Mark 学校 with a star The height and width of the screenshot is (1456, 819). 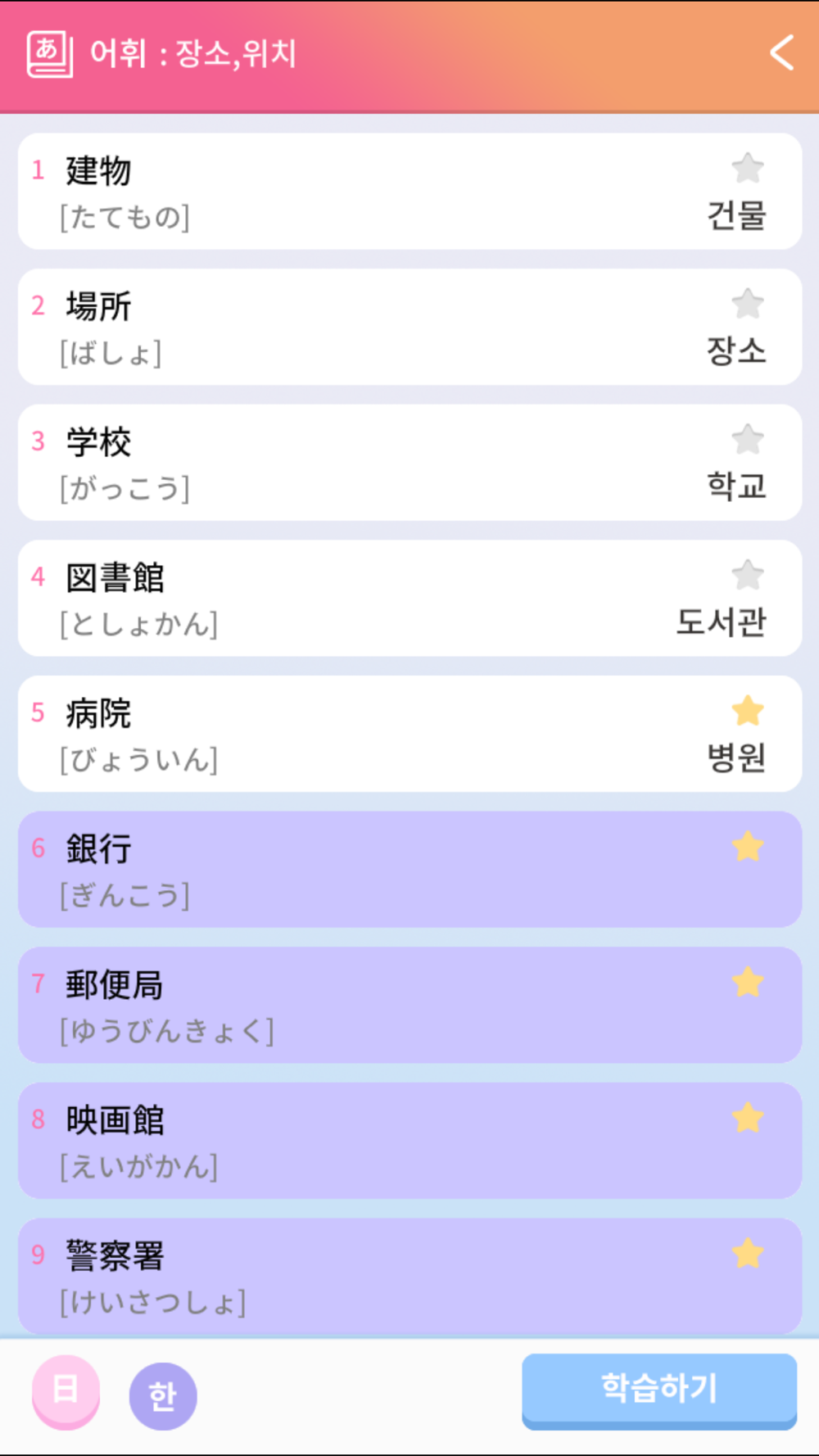(748, 440)
